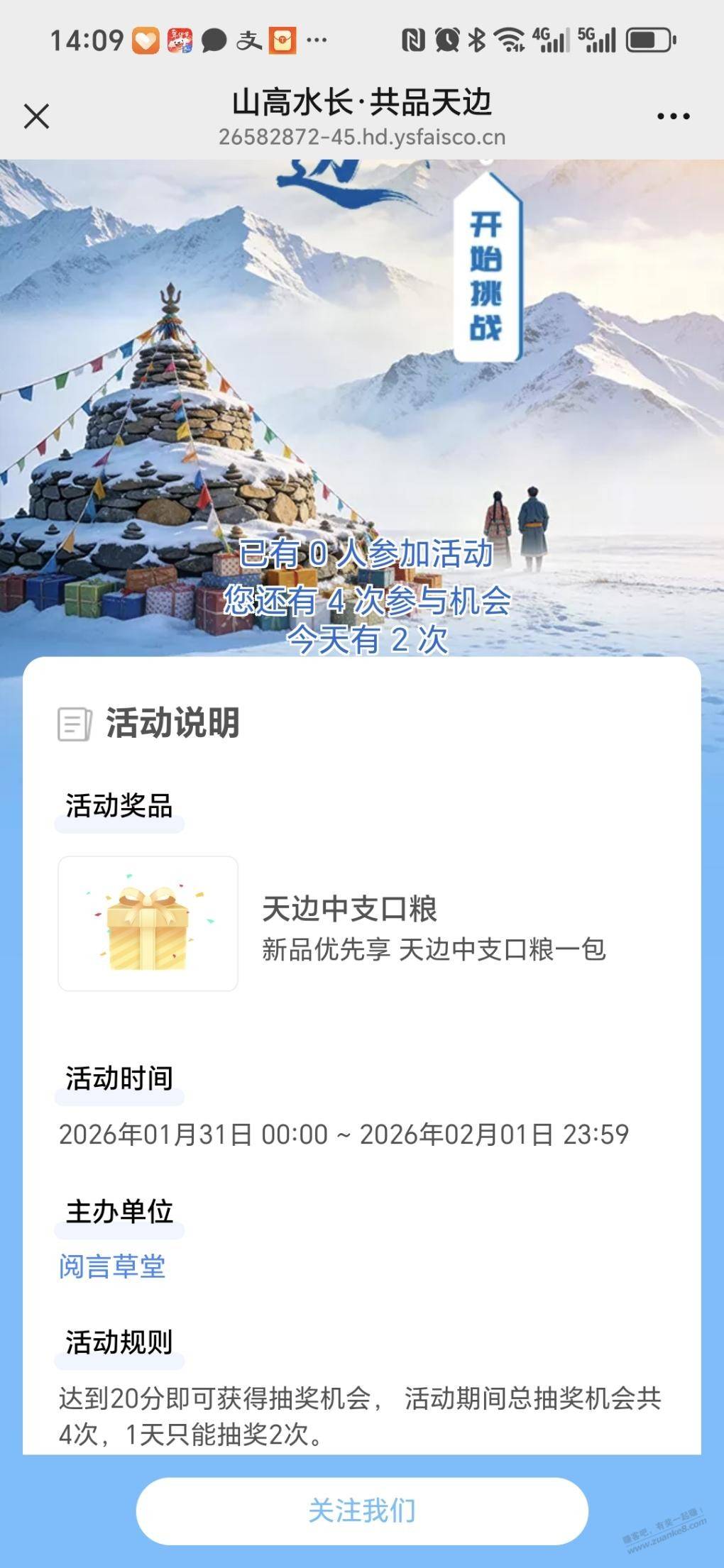Open the 阅言草堂 organizer link
Image resolution: width=724 pixels, height=1568 pixels.
pyautogui.click(x=112, y=1266)
